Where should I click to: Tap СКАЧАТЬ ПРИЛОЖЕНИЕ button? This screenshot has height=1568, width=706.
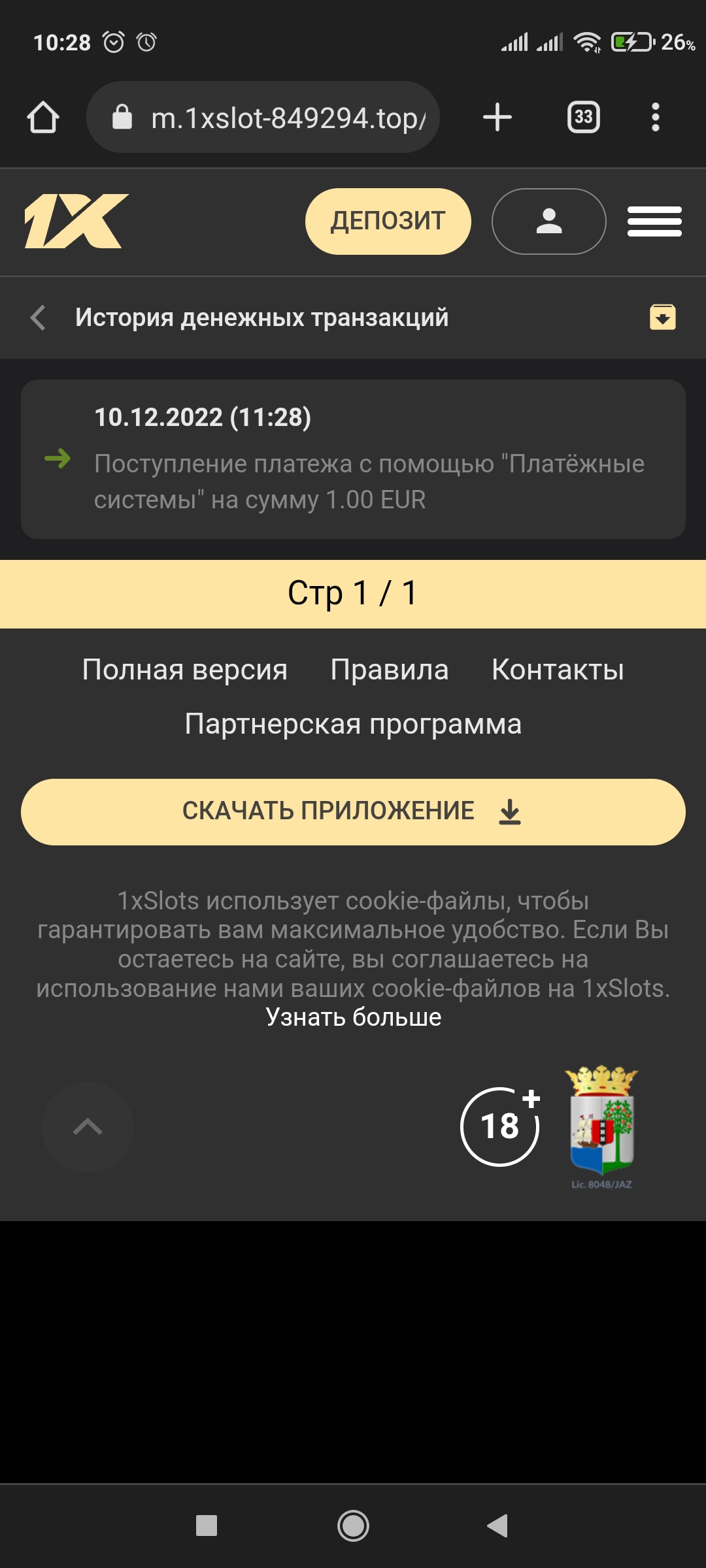[x=353, y=811]
